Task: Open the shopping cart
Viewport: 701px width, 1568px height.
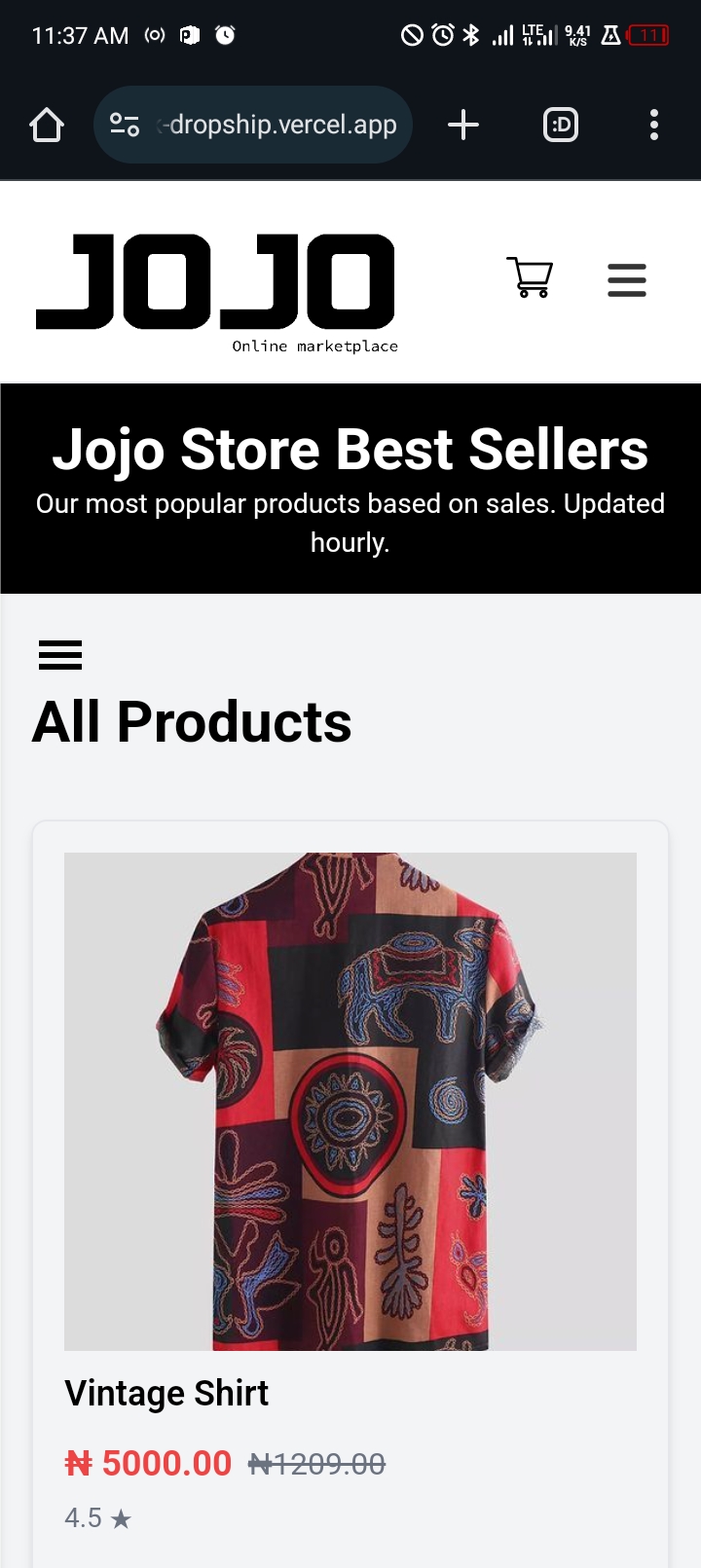Action: click(530, 277)
